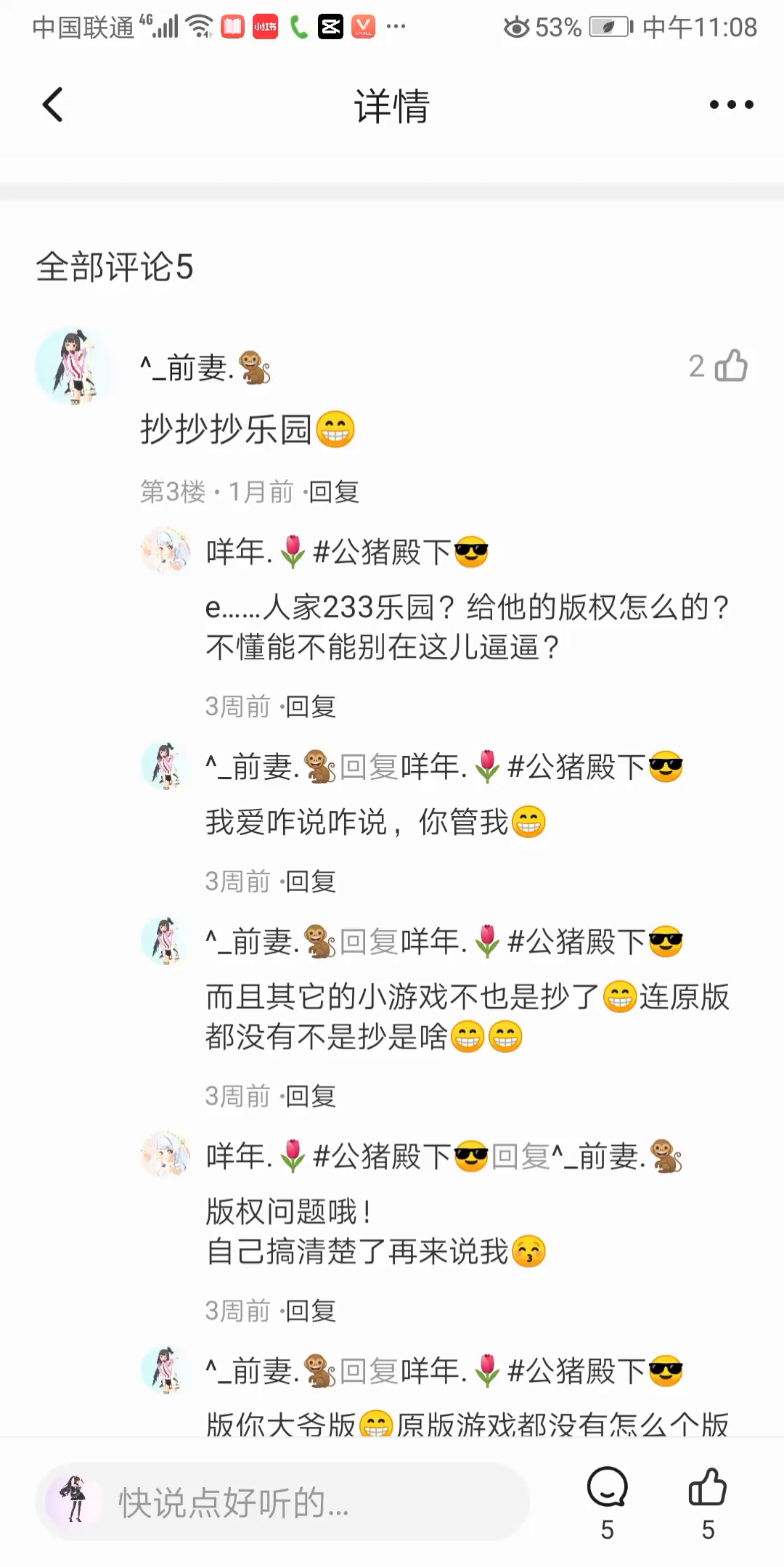The height and width of the screenshot is (1567, 784).
Task: Open the comments bubble icon with 5
Action: pos(608,1500)
